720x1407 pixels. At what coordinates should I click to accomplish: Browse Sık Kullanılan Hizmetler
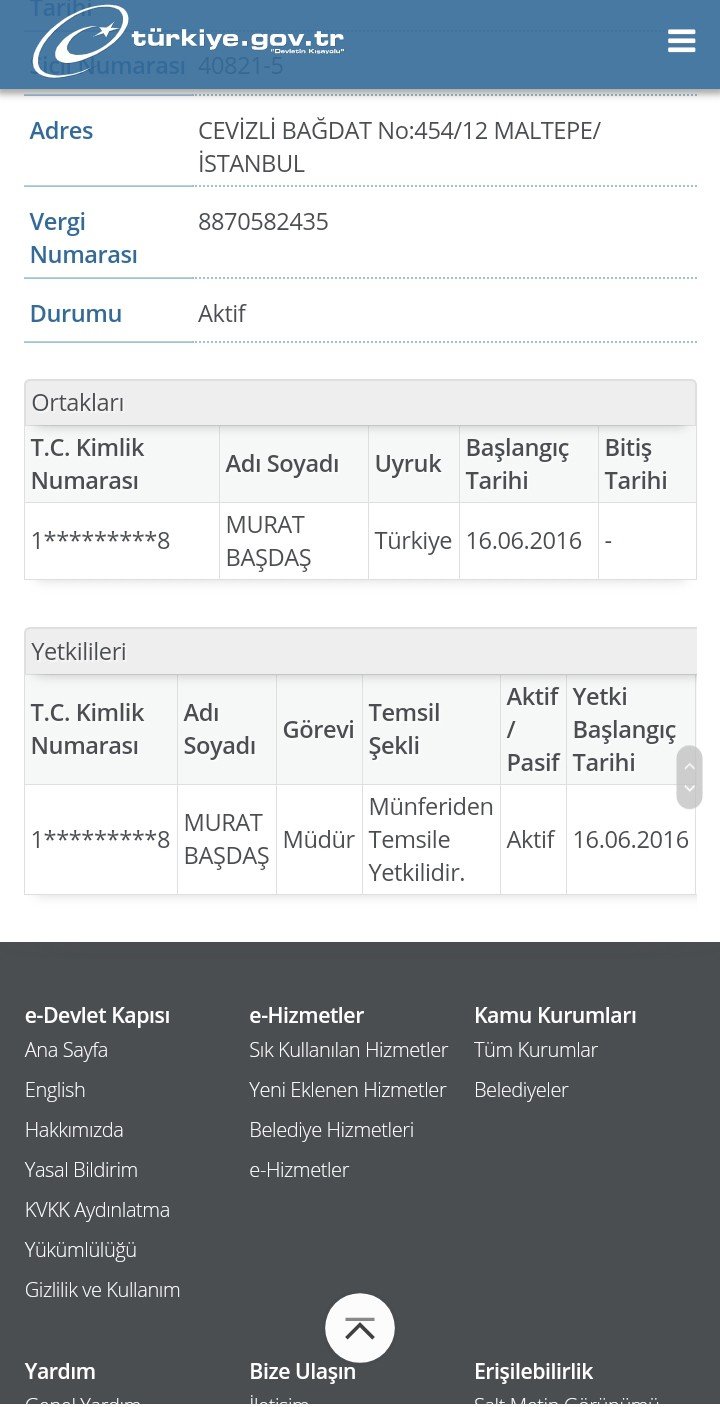(348, 1050)
